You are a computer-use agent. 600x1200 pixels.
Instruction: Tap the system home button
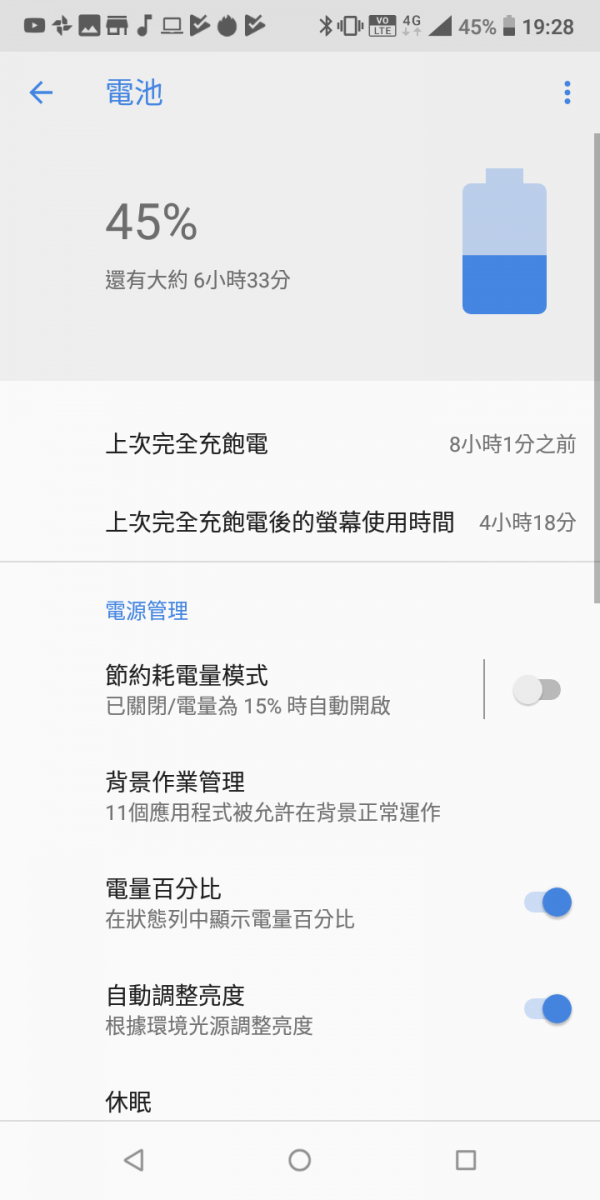(x=300, y=1160)
